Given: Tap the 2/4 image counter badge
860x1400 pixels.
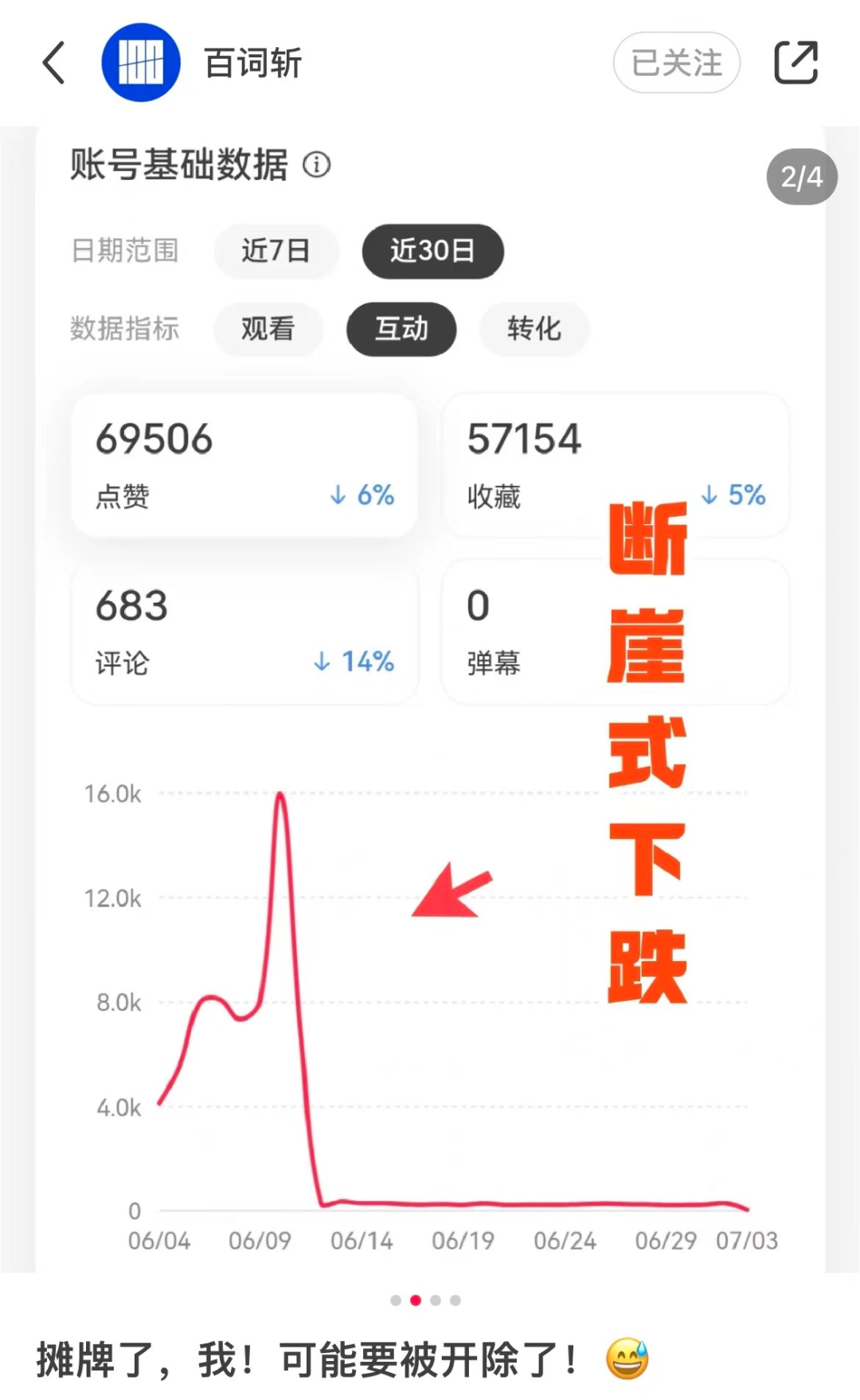Looking at the screenshot, I should (801, 176).
